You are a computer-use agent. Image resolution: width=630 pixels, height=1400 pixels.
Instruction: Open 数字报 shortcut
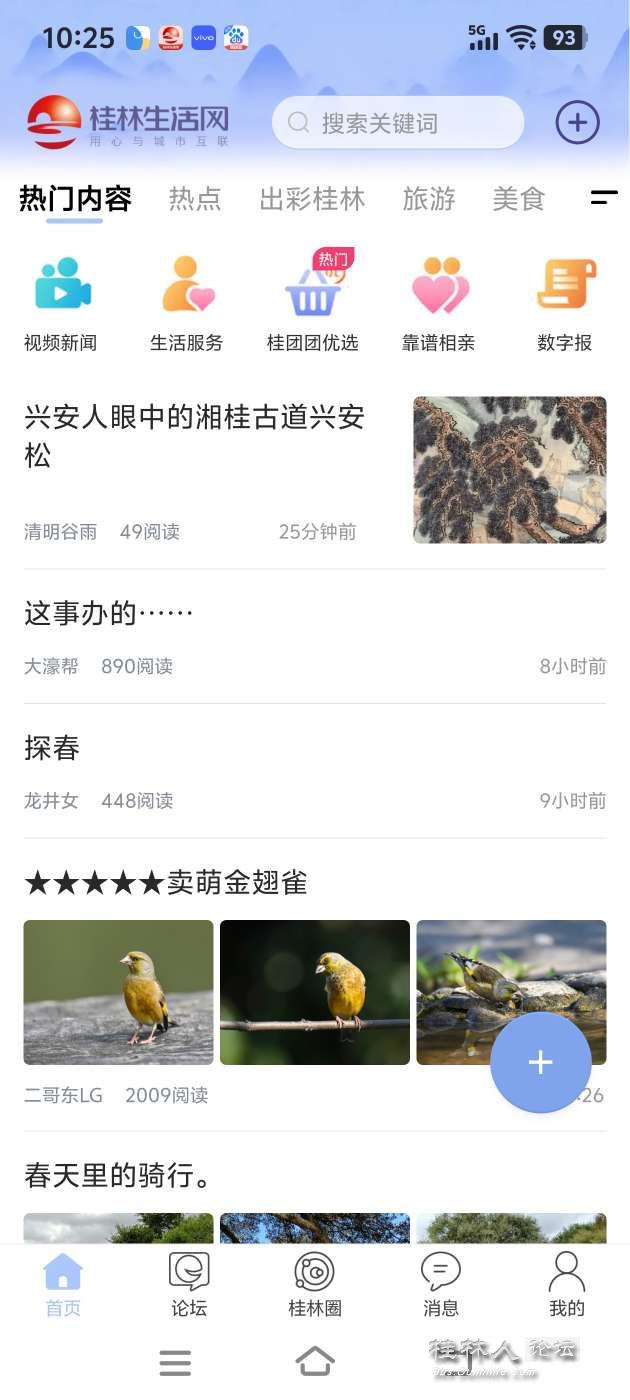(565, 303)
